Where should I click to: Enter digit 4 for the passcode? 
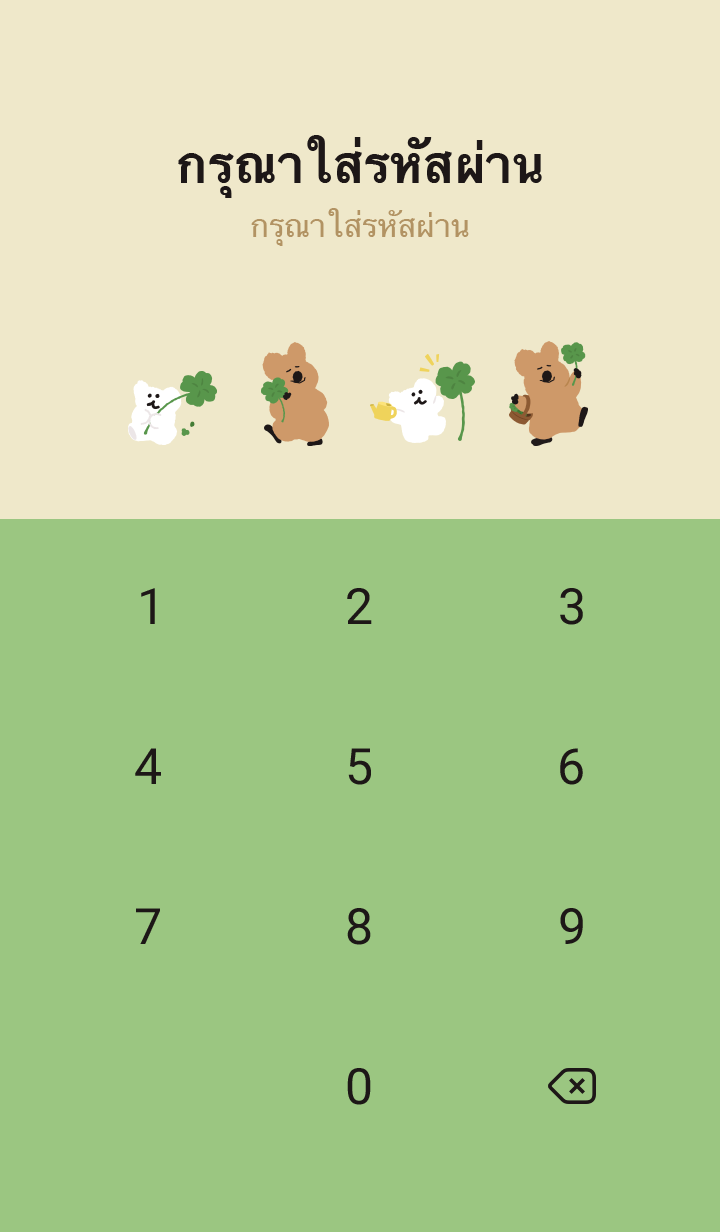tap(148, 767)
